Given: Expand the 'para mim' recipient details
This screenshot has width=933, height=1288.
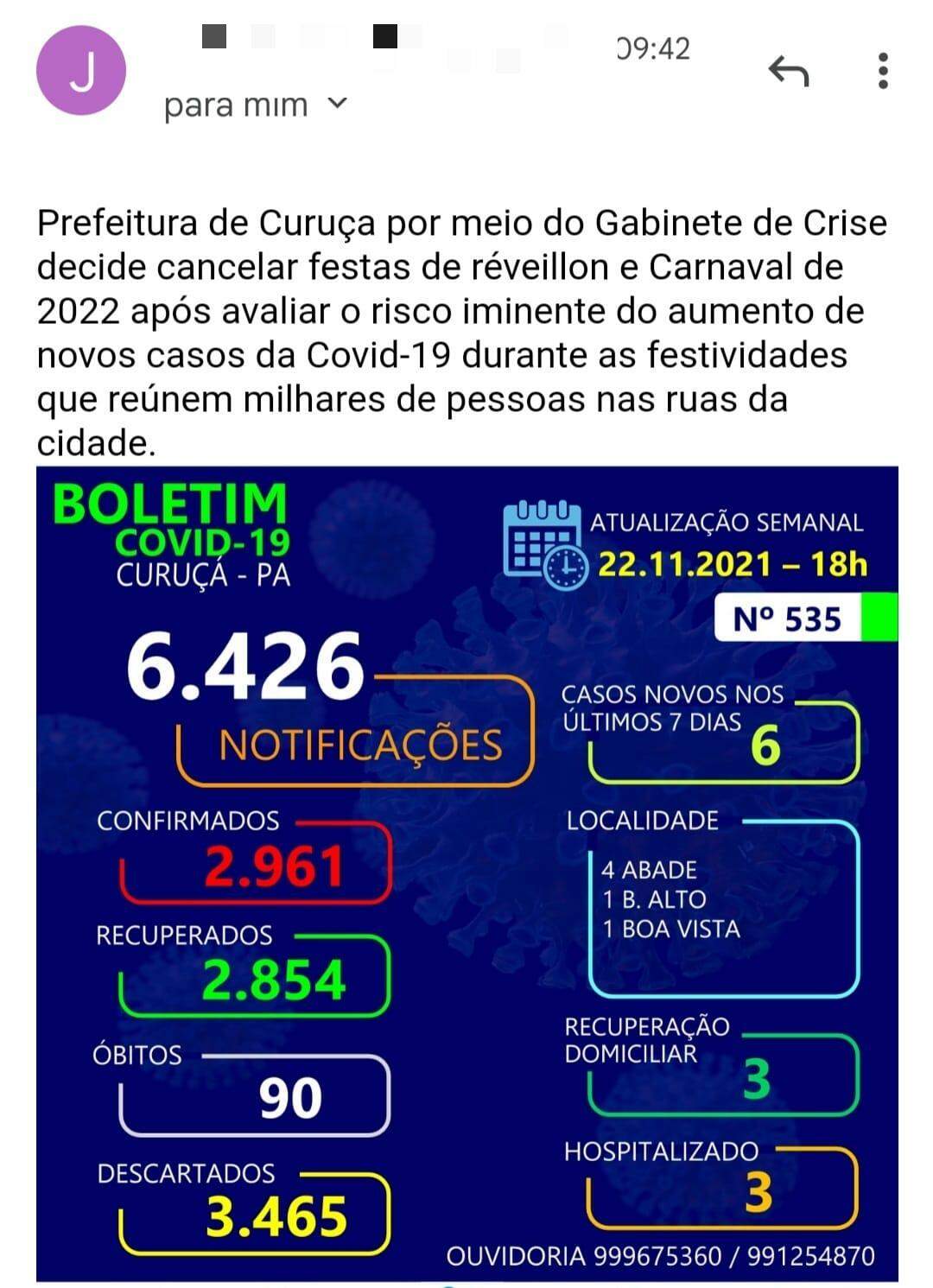Looking at the screenshot, I should [x=338, y=105].
